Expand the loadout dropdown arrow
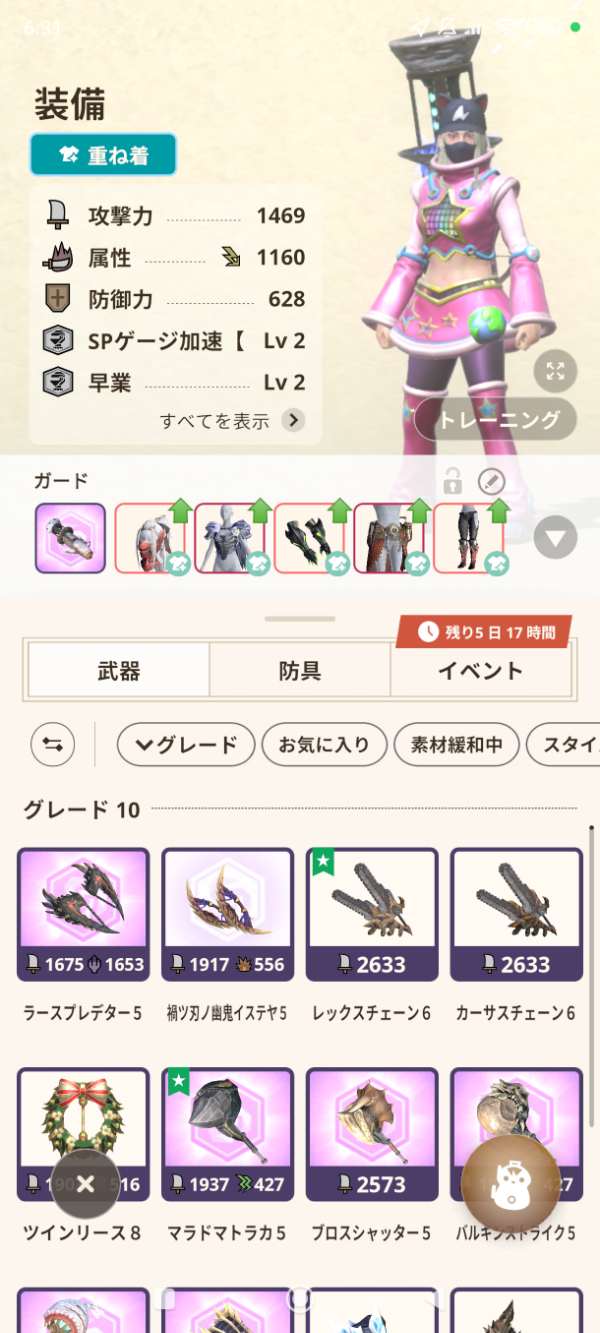The height and width of the screenshot is (1333, 600). coord(555,539)
